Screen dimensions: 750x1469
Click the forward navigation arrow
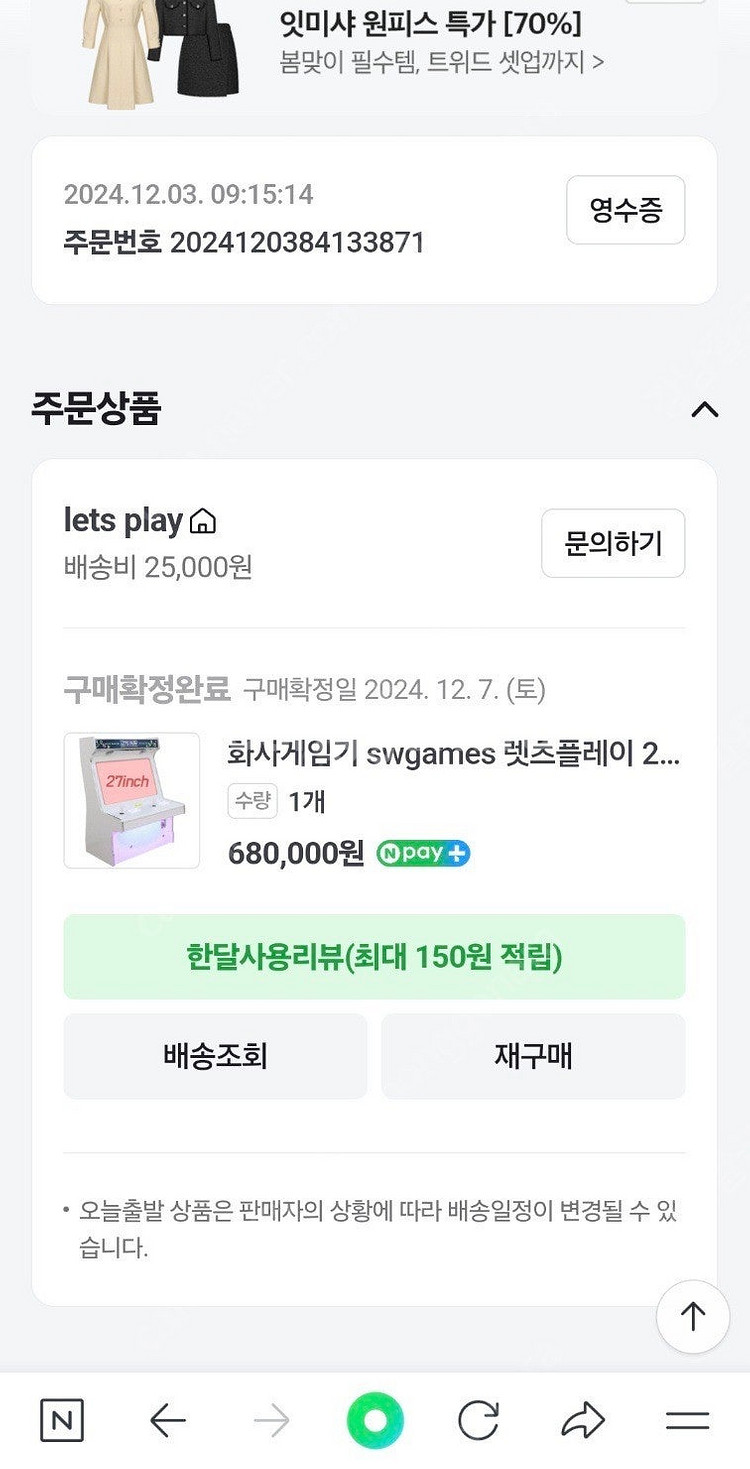272,1418
